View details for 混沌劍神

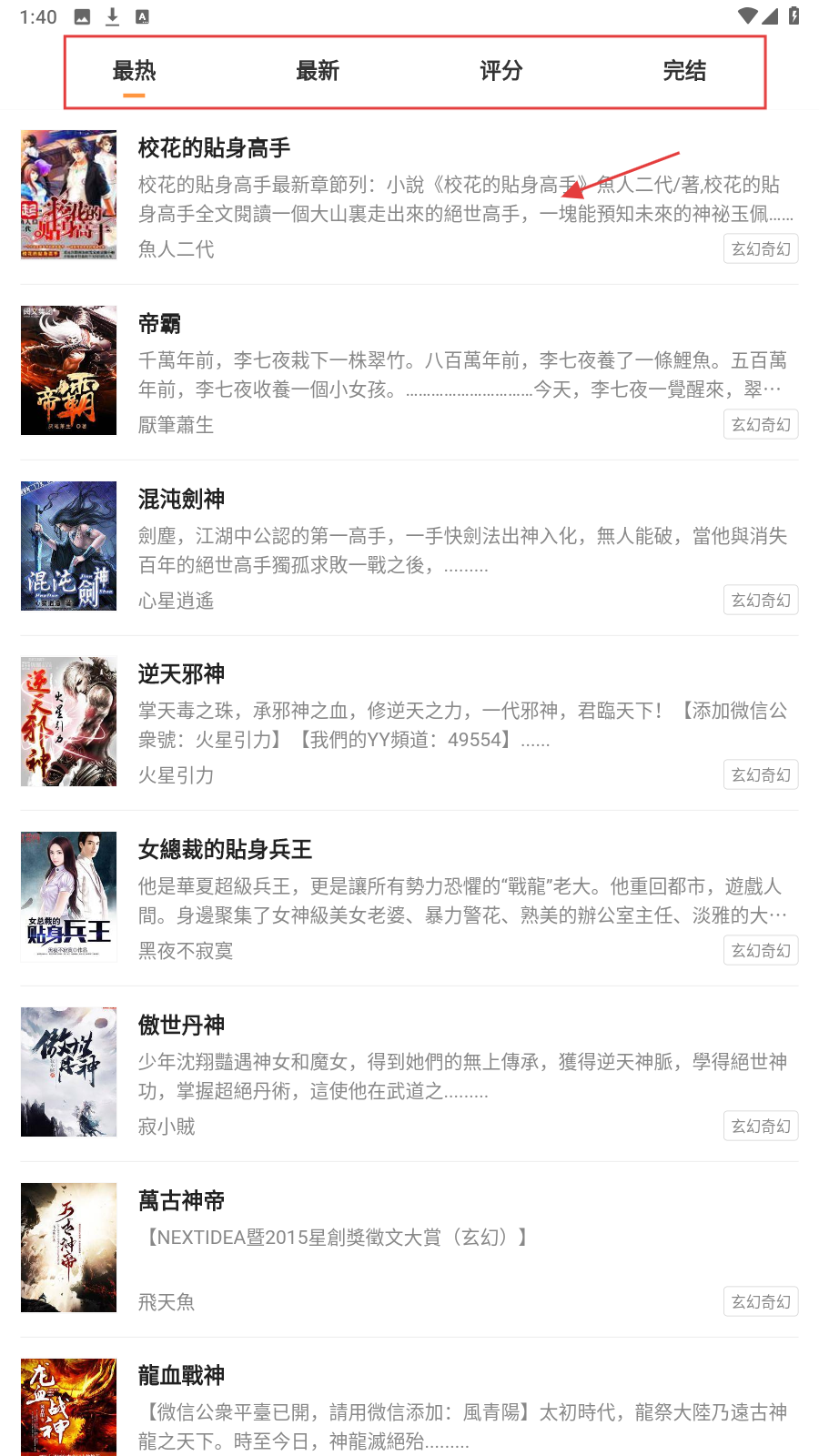pyautogui.click(x=182, y=500)
